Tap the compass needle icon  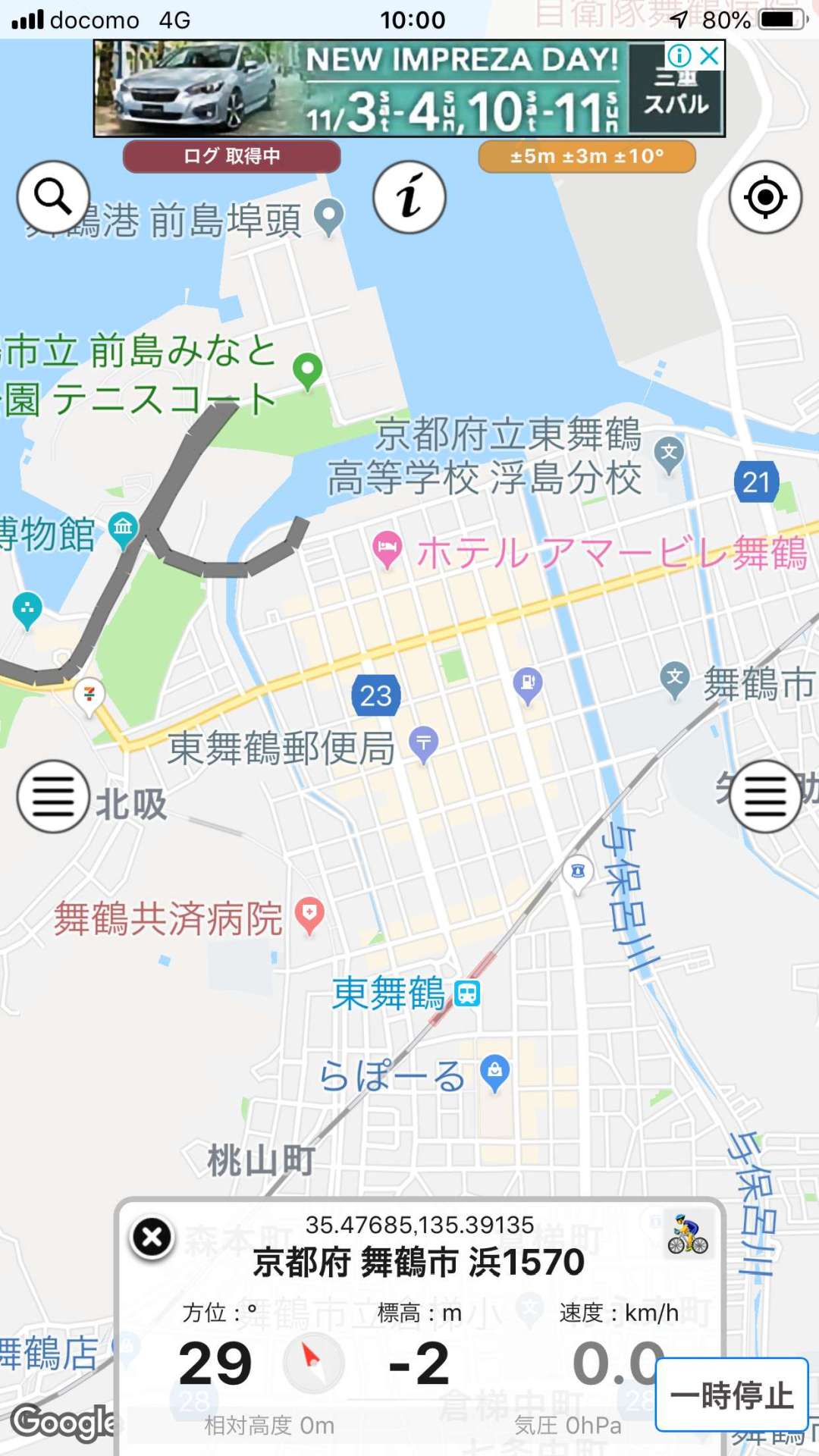[313, 1363]
